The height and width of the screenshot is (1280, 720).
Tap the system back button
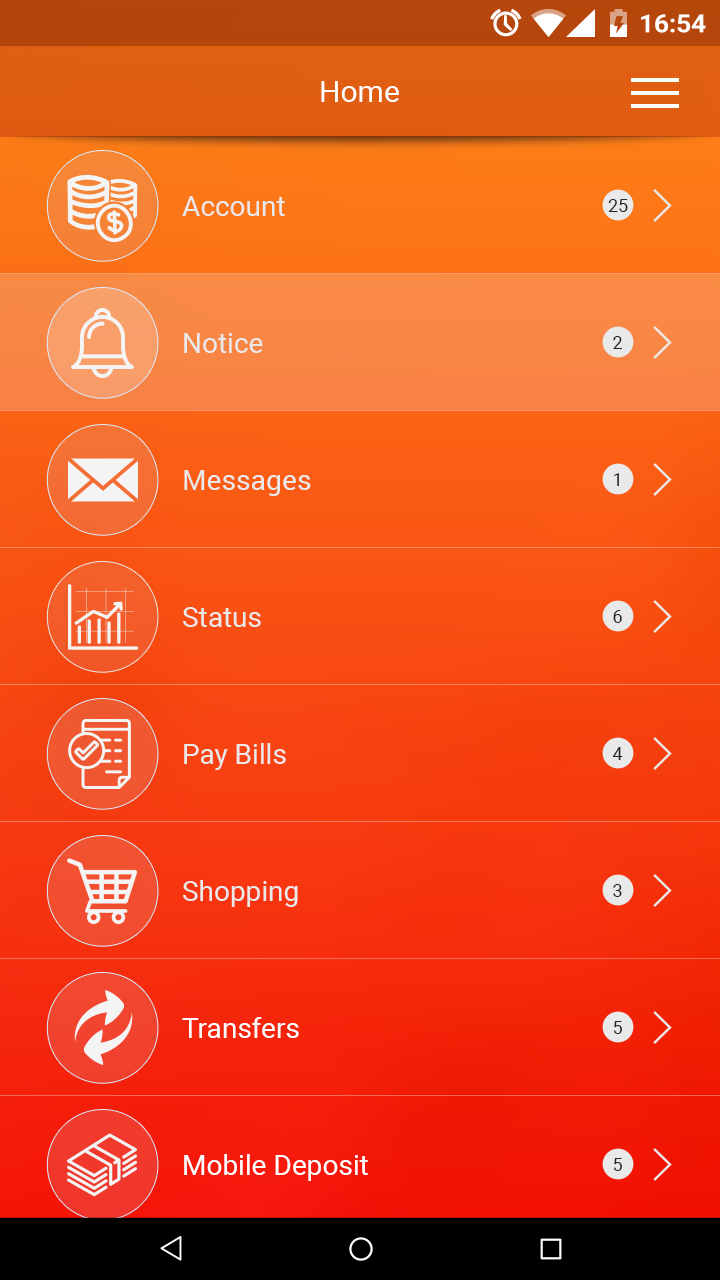point(172,1248)
